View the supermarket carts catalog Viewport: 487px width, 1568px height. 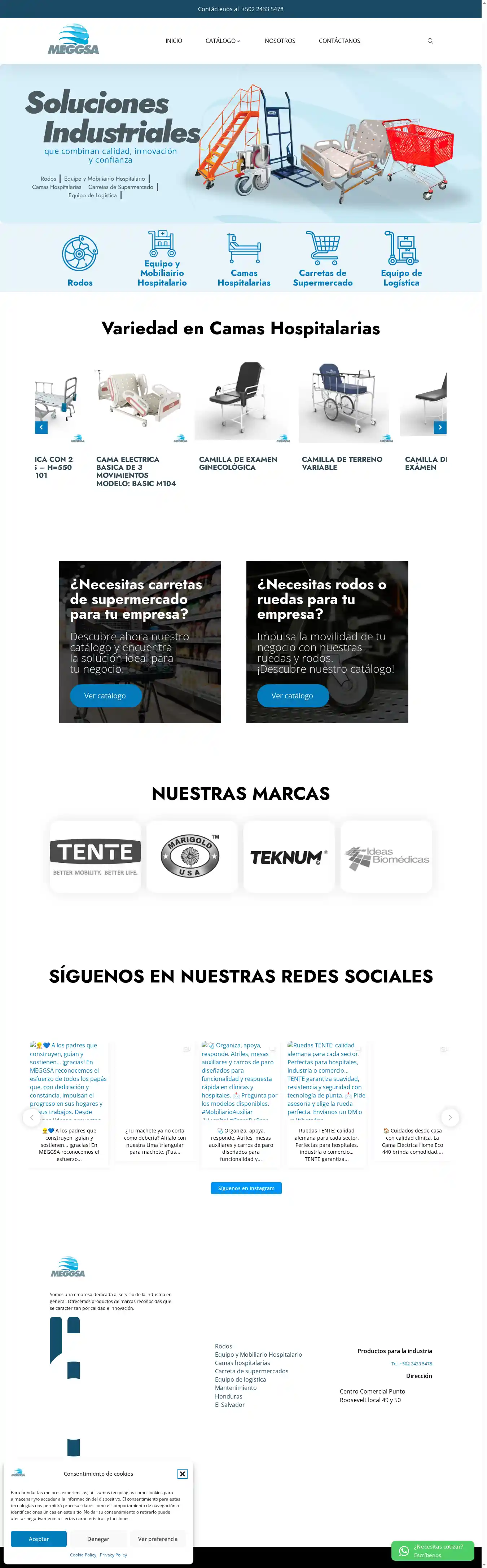point(105,695)
